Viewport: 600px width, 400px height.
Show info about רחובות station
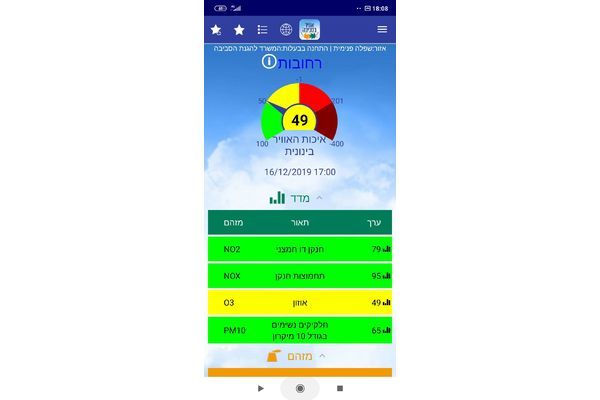click(x=268, y=62)
